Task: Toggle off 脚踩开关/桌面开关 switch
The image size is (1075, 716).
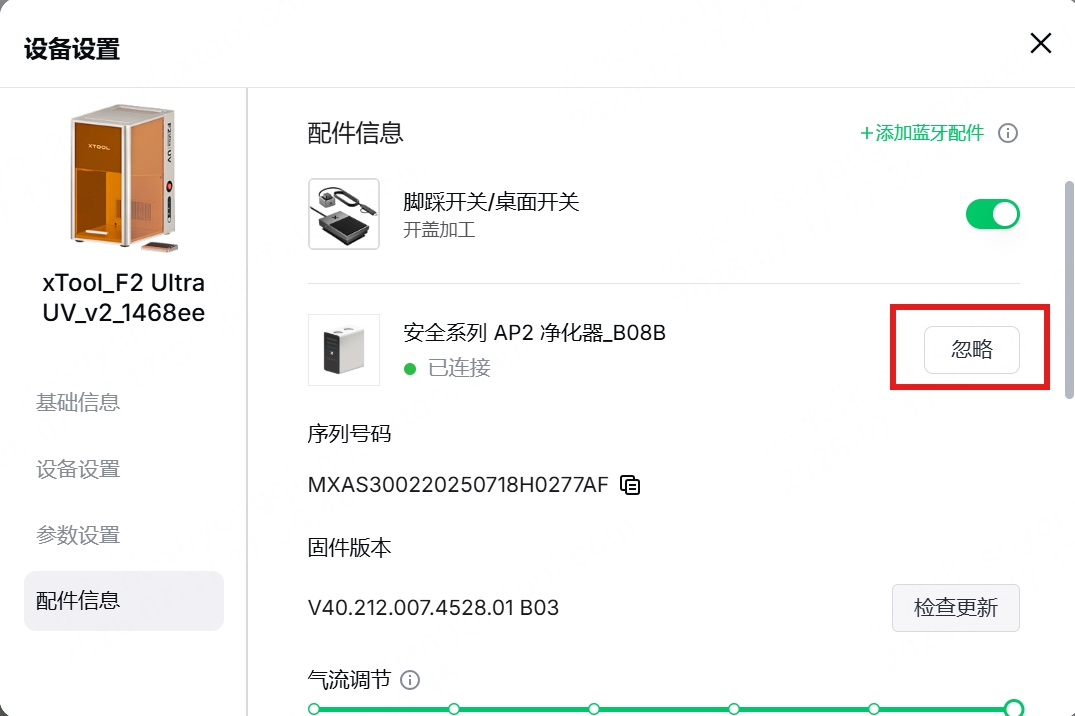Action: [x=992, y=215]
